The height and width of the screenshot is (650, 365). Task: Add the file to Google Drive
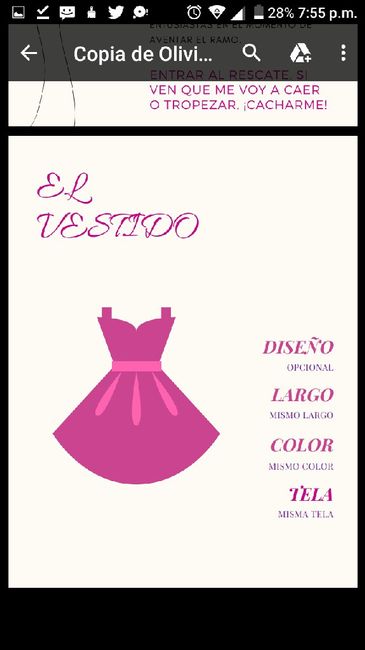[x=300, y=53]
